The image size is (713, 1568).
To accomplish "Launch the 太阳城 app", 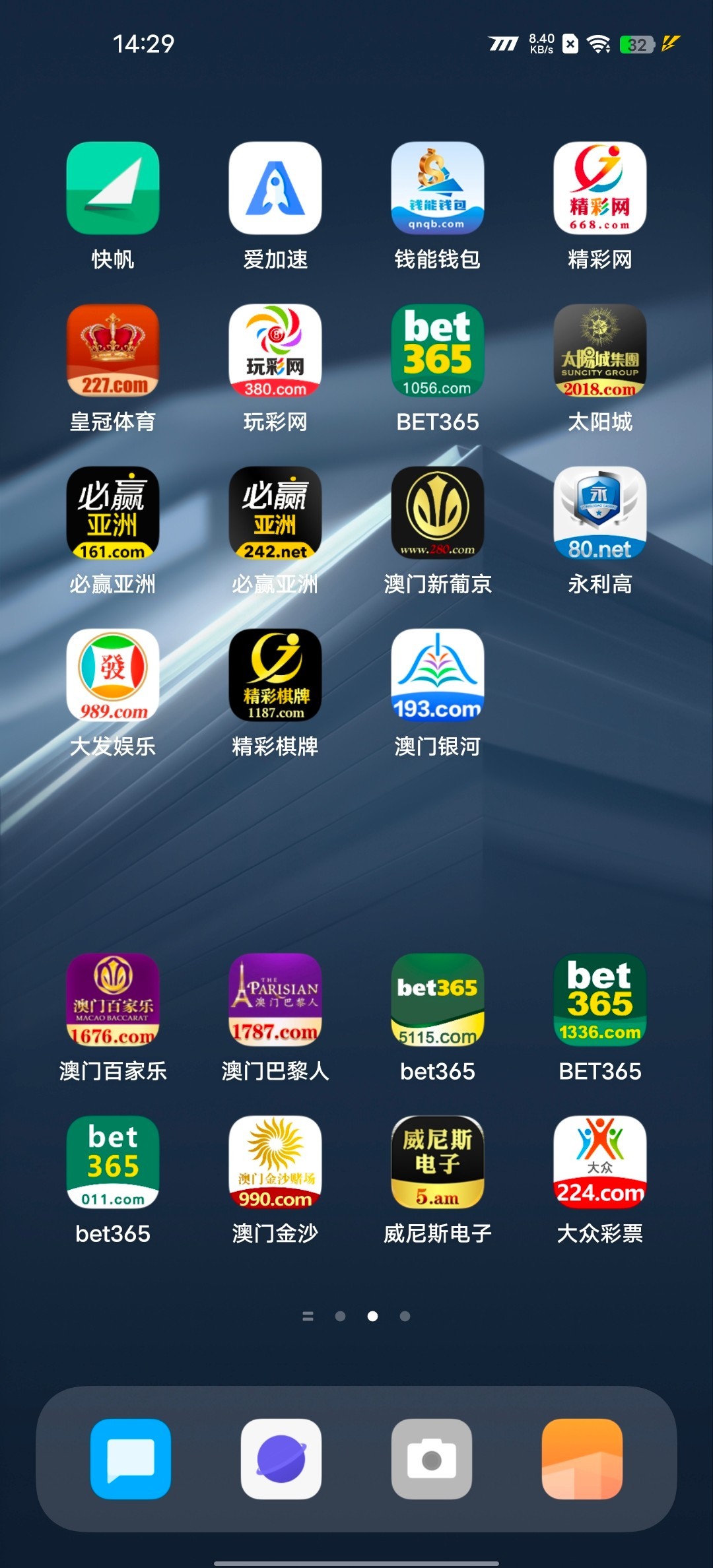I will point(599,350).
